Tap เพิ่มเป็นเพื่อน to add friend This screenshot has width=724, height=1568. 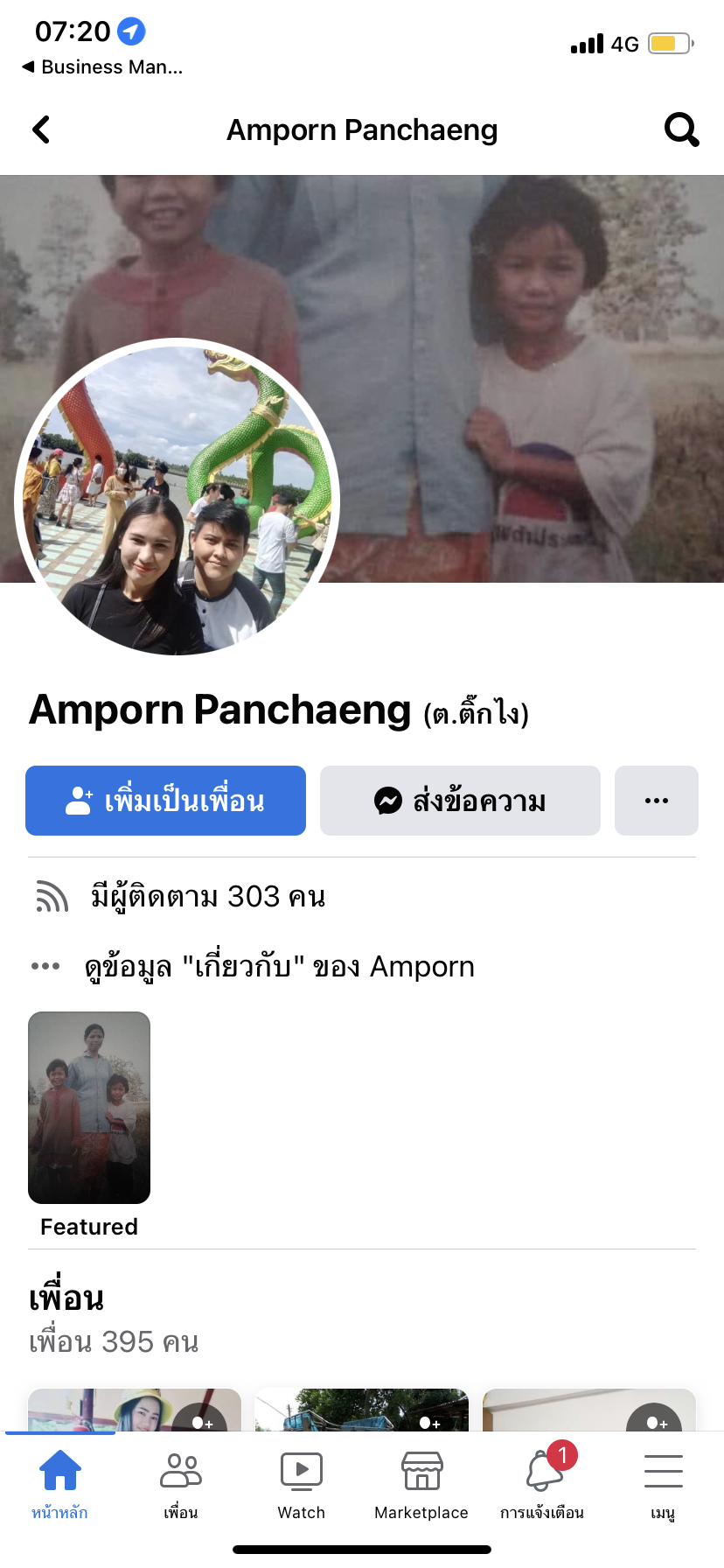click(x=165, y=801)
